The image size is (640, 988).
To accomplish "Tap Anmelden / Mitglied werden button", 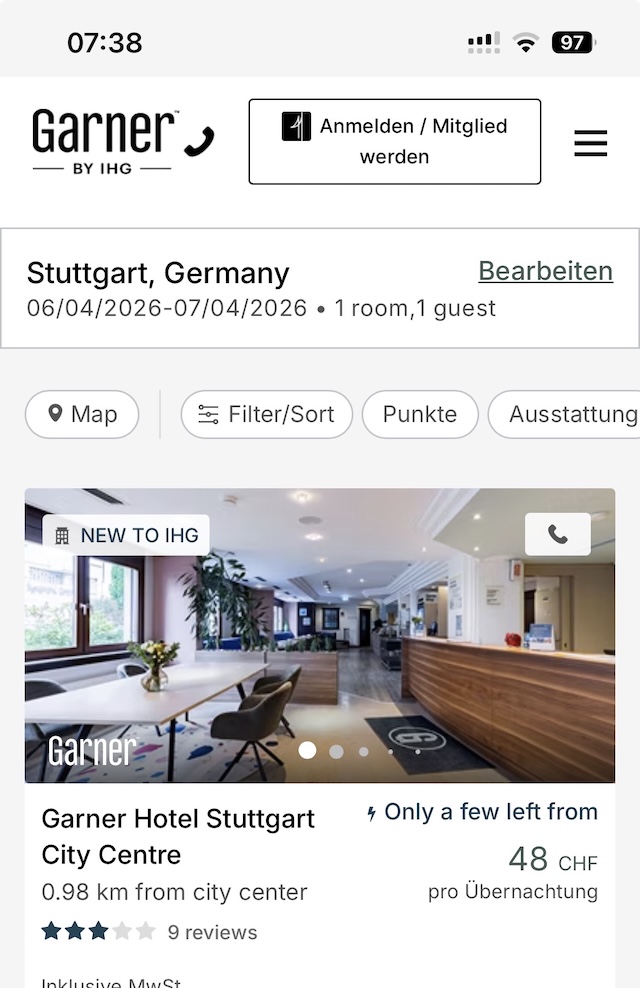I will tap(394, 141).
